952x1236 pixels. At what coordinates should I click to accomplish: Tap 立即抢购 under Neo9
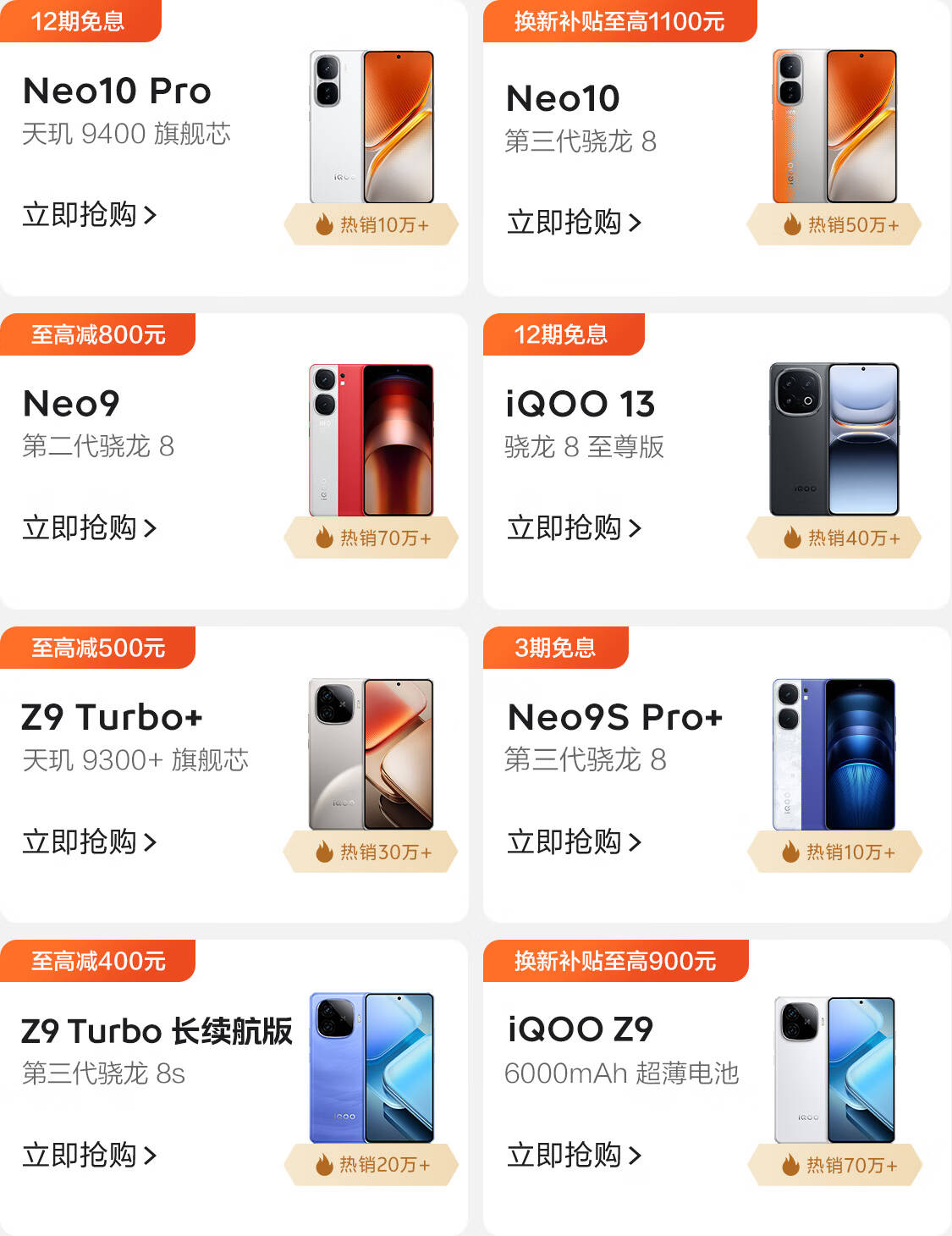pyautogui.click(x=89, y=528)
